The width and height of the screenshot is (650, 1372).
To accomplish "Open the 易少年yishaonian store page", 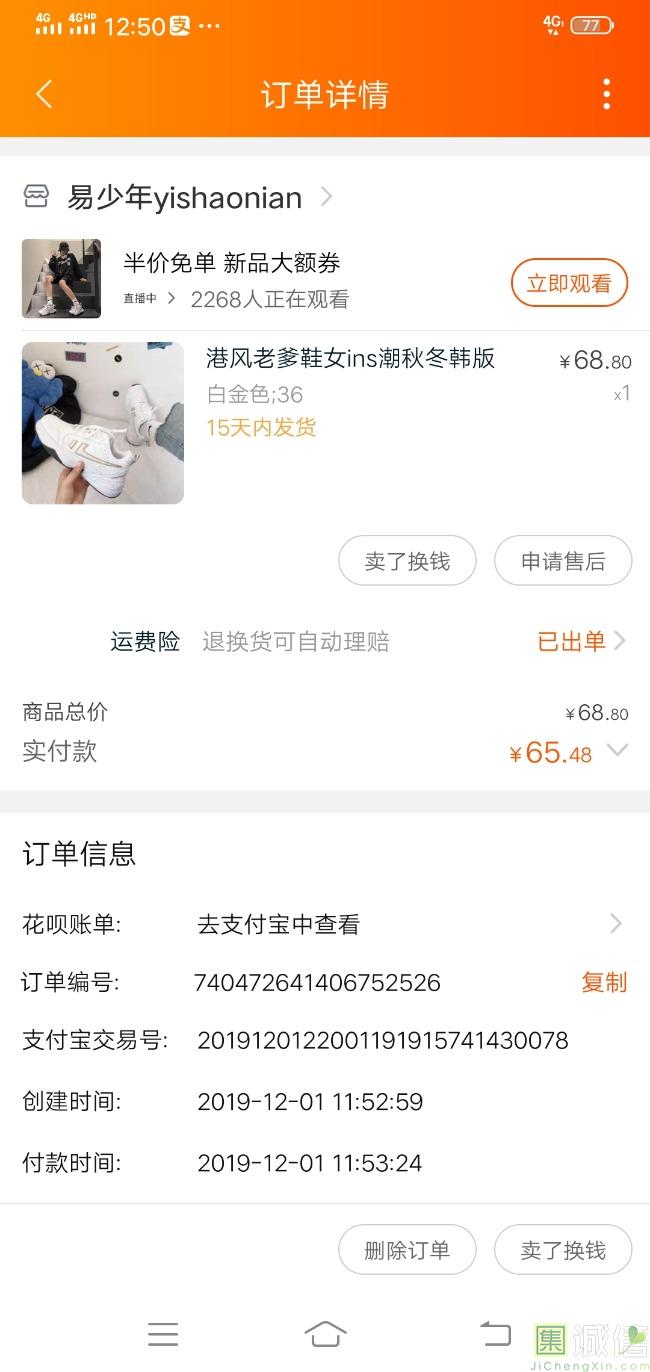I will 185,198.
